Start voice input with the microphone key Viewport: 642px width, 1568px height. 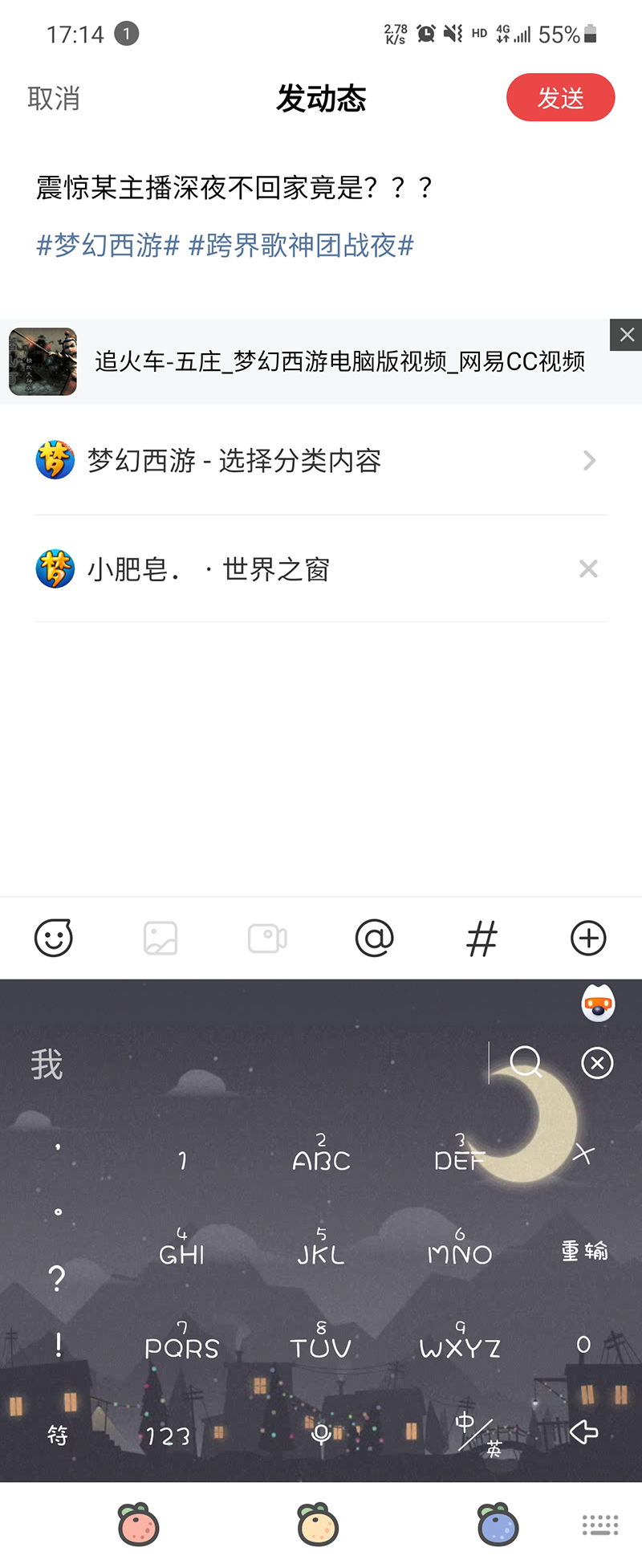click(x=321, y=1434)
